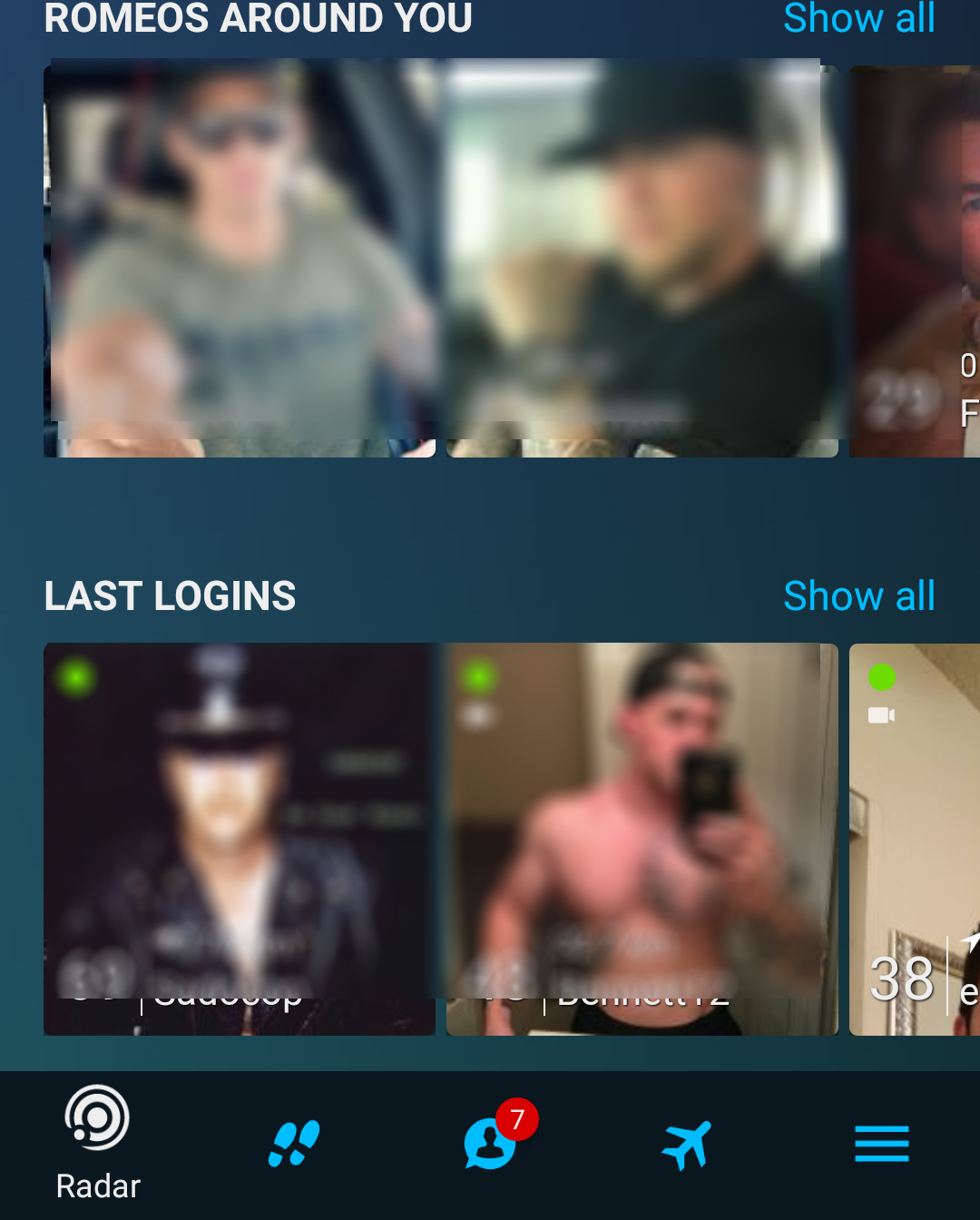This screenshot has width=980, height=1220.
Task: Open the hamburger menu
Action: (x=881, y=1144)
